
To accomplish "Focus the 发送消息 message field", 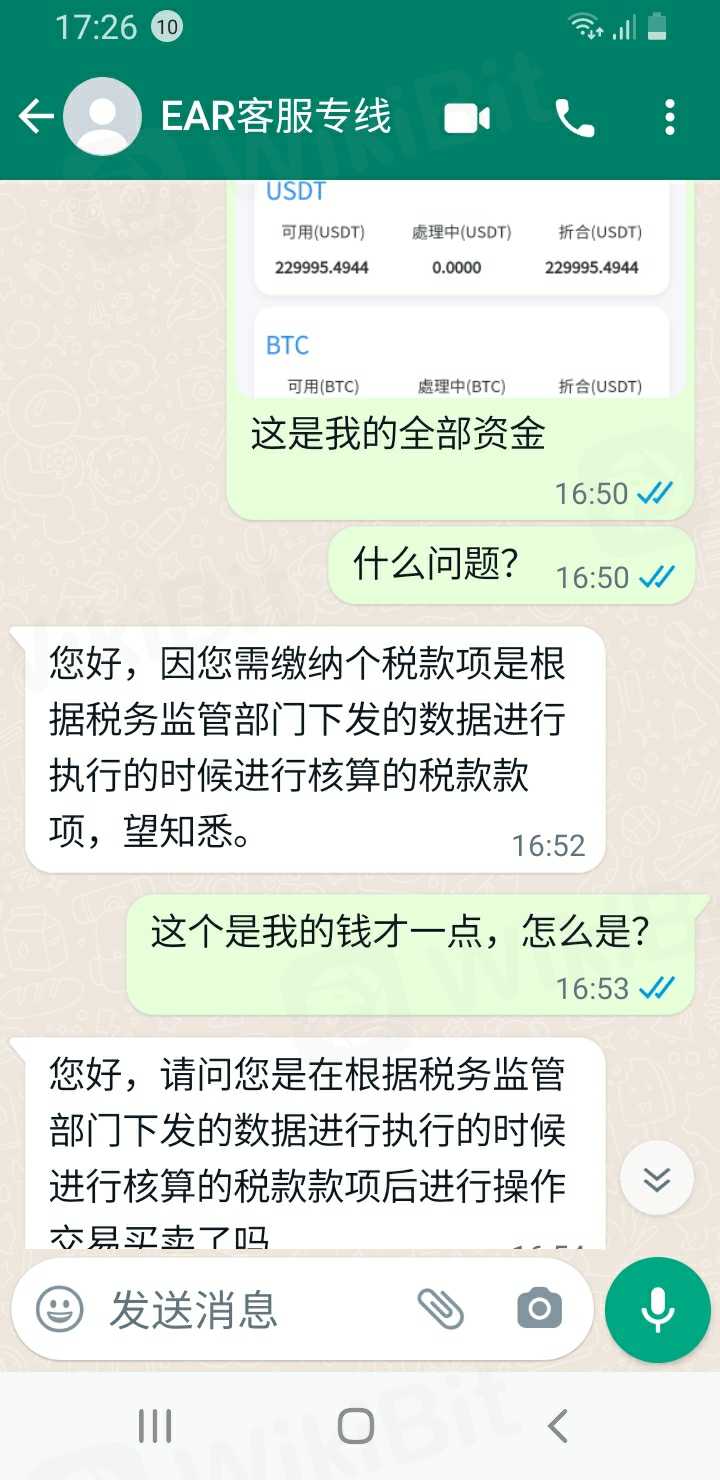I will pos(250,1310).
